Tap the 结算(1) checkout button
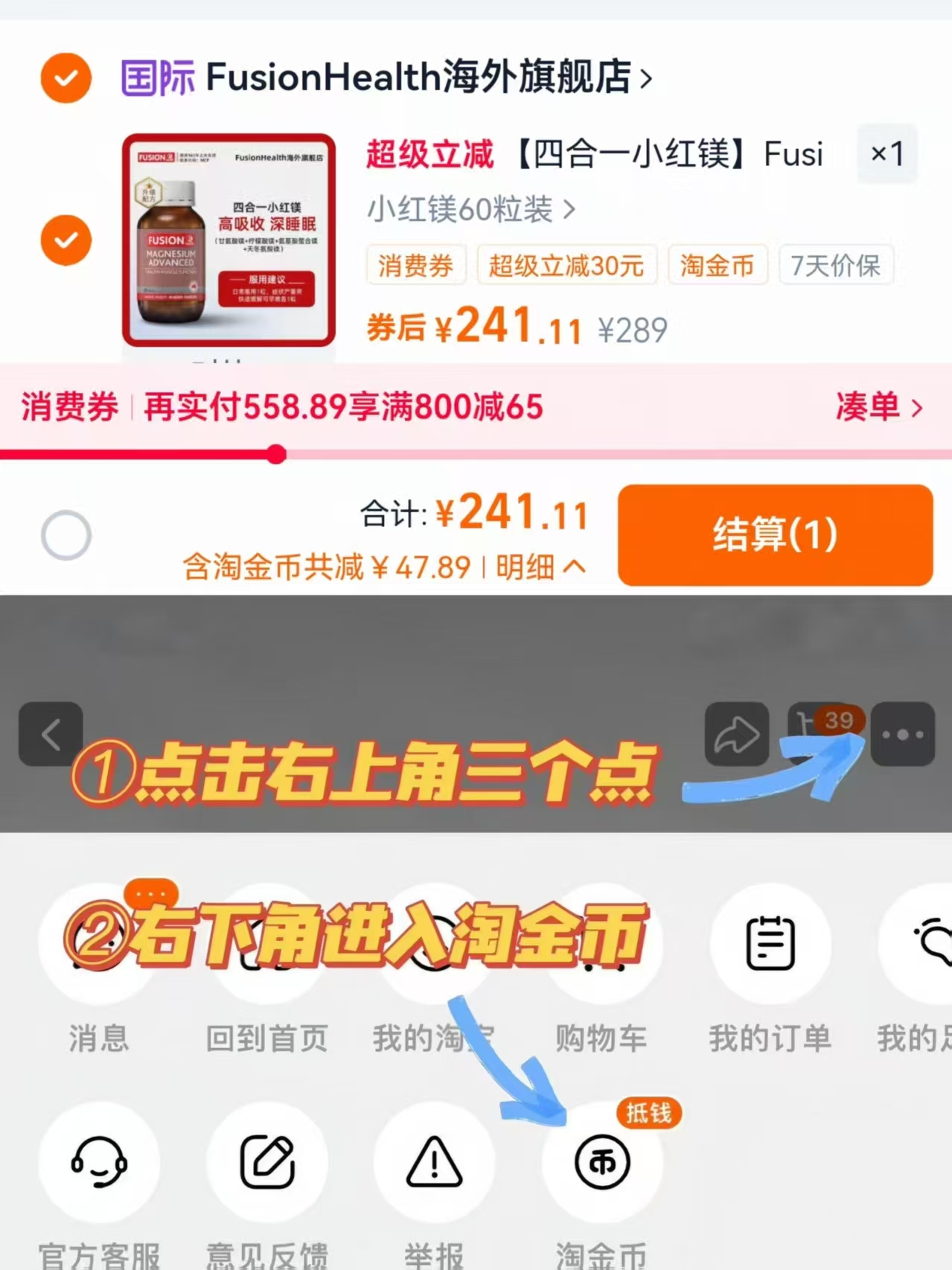The height and width of the screenshot is (1270, 952). pyautogui.click(x=776, y=535)
